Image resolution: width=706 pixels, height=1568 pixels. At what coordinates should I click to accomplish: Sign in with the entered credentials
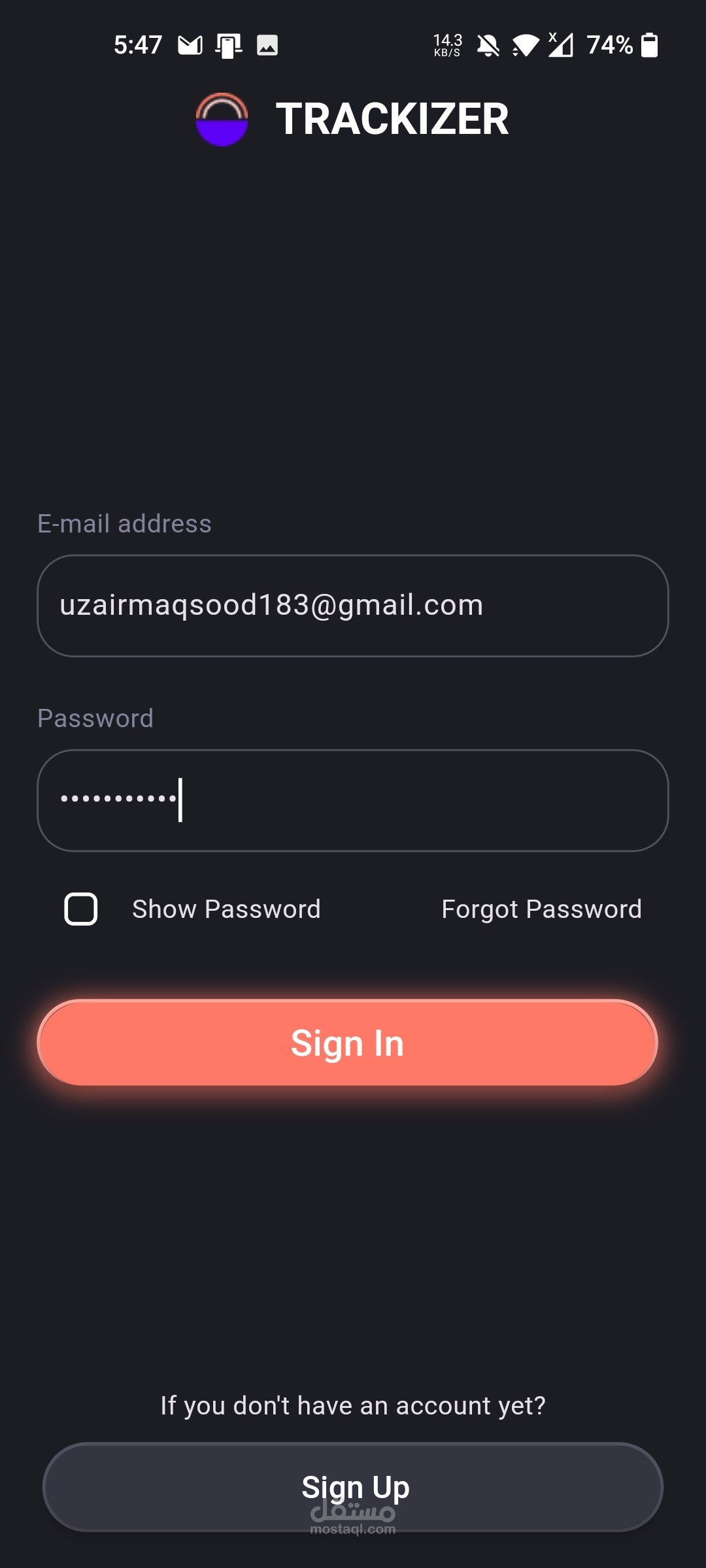348,1043
